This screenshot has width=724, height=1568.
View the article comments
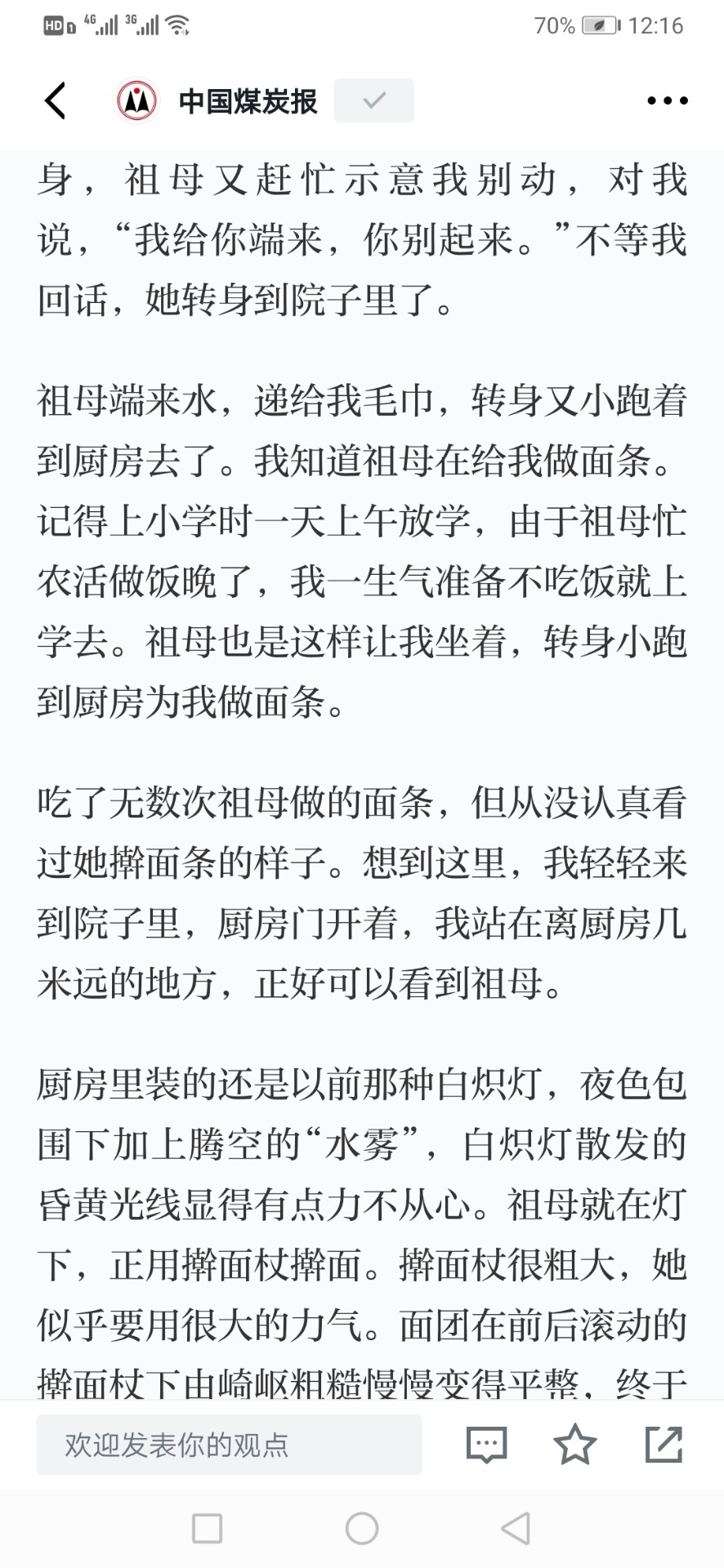pos(486,1445)
